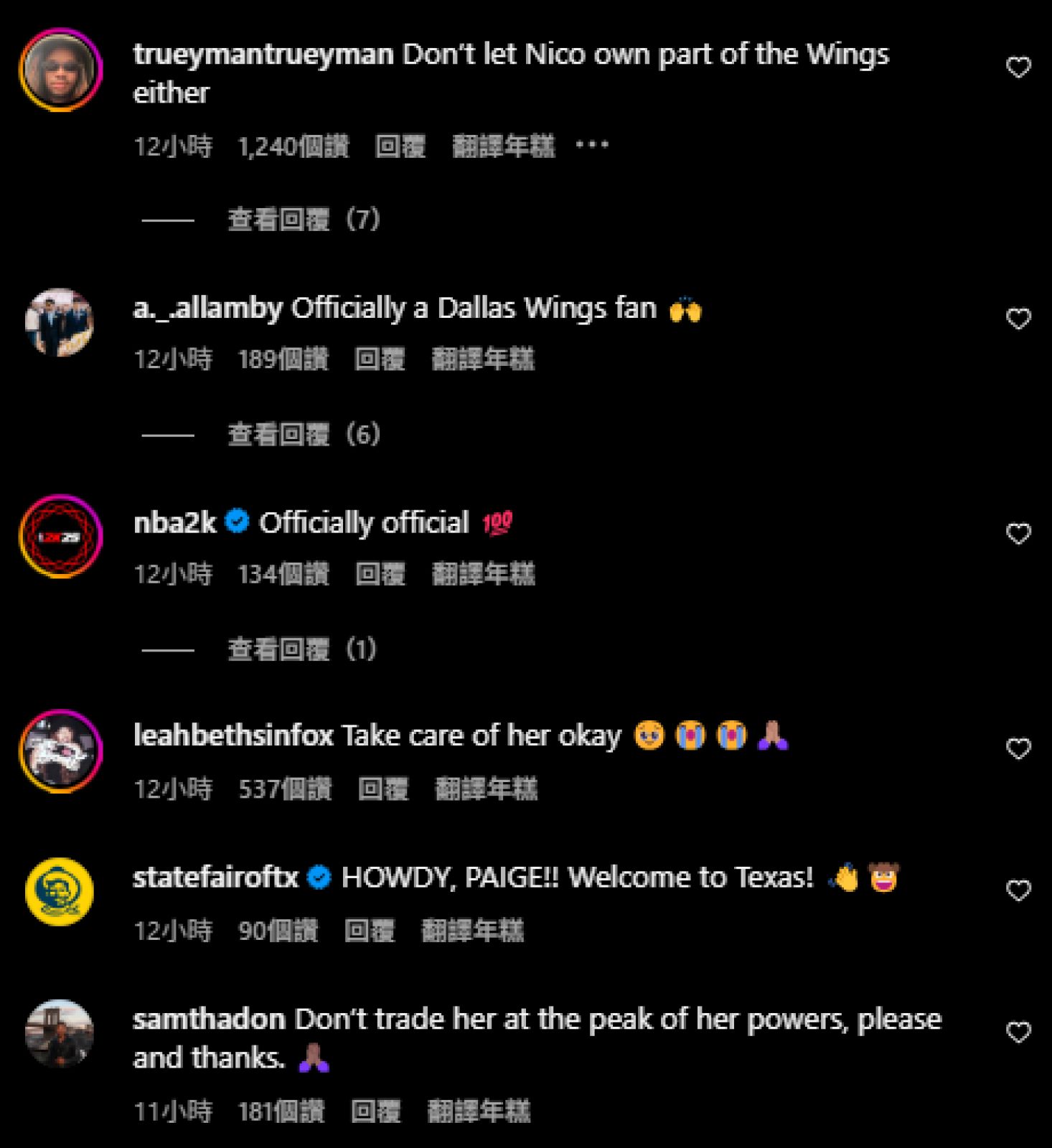Screen dimensions: 1052x1148
Task: Reply to samthadon's comment
Action: pyautogui.click(x=375, y=1111)
